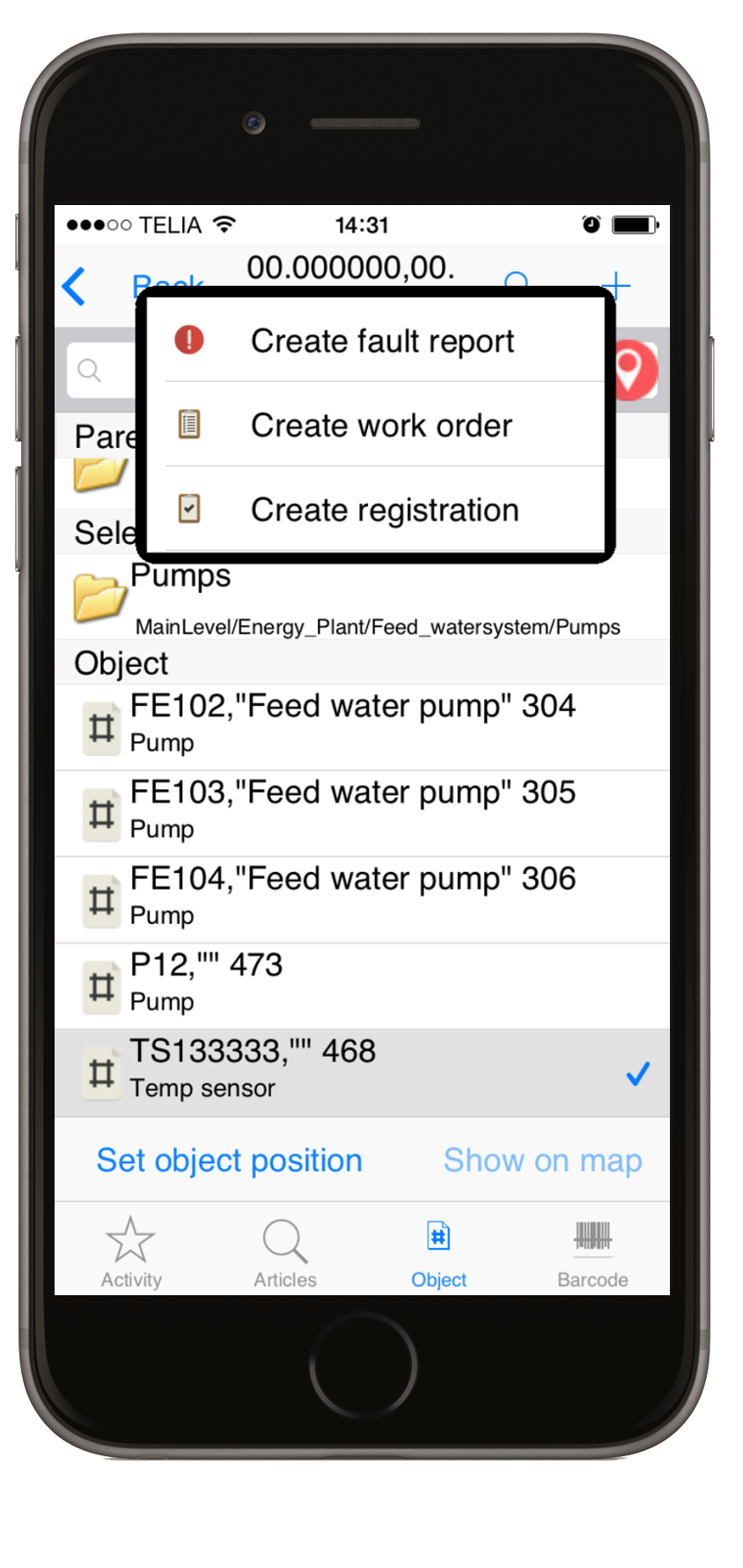Viewport: 743px width, 1568px height.
Task: Select TS133333 468 Temp sensor
Action: click(362, 1073)
